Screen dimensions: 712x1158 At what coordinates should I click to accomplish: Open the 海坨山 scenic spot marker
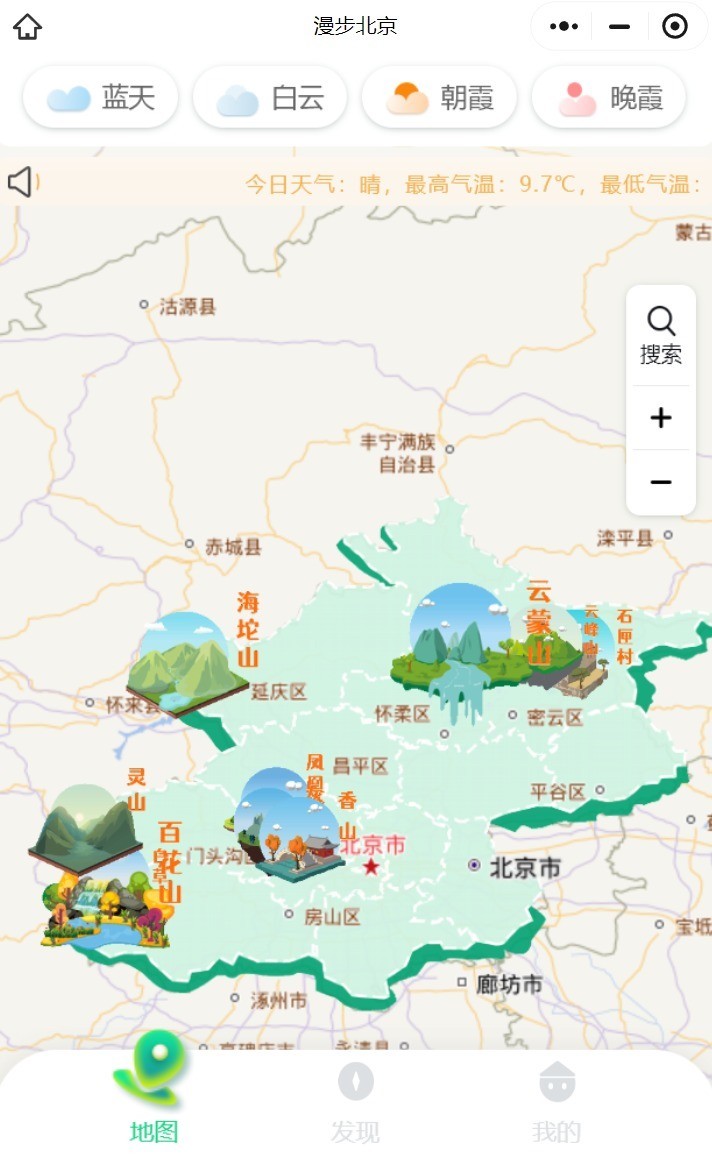(188, 662)
